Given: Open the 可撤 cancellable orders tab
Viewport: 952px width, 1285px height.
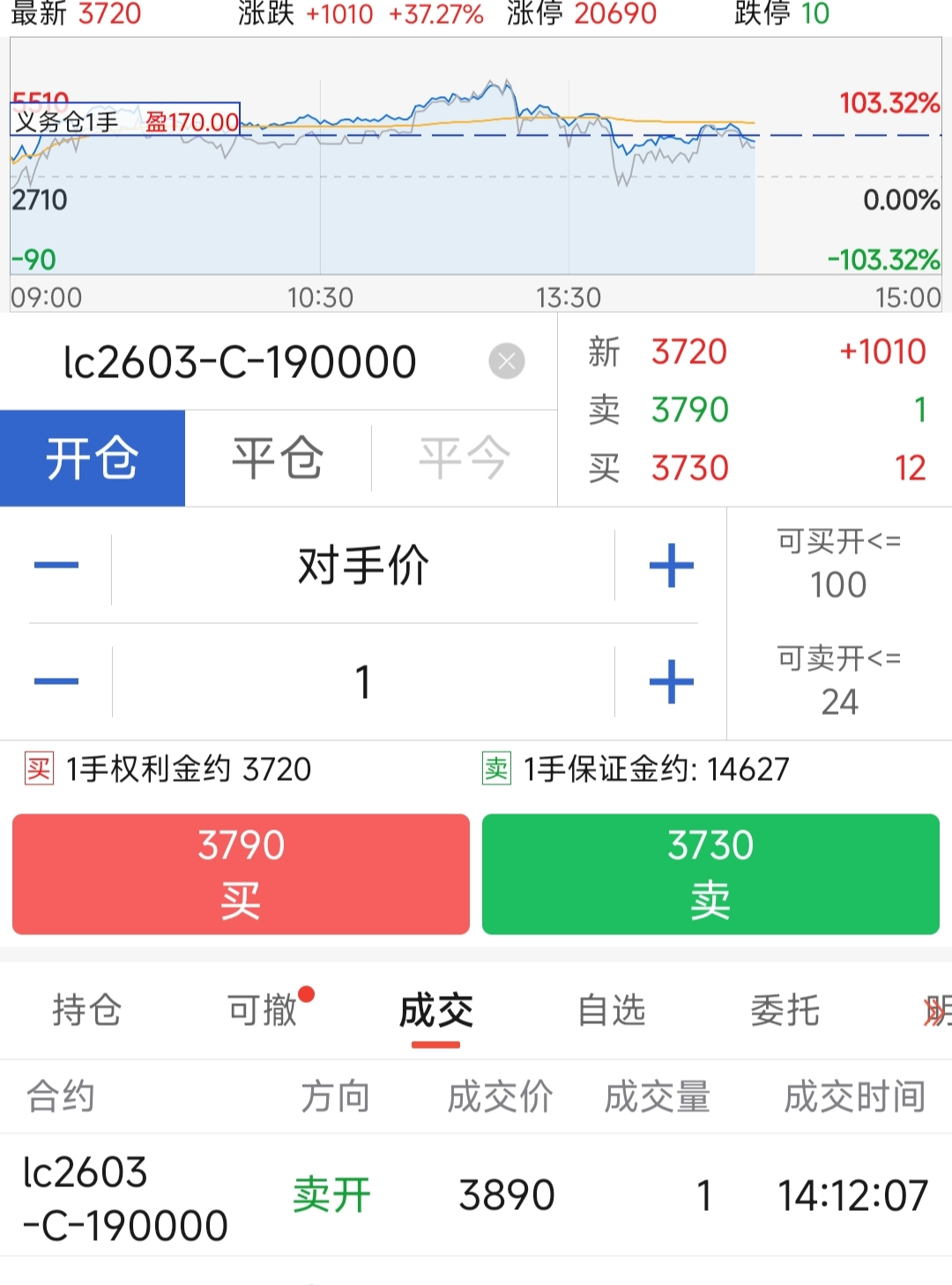Looking at the screenshot, I should pyautogui.click(x=263, y=1010).
